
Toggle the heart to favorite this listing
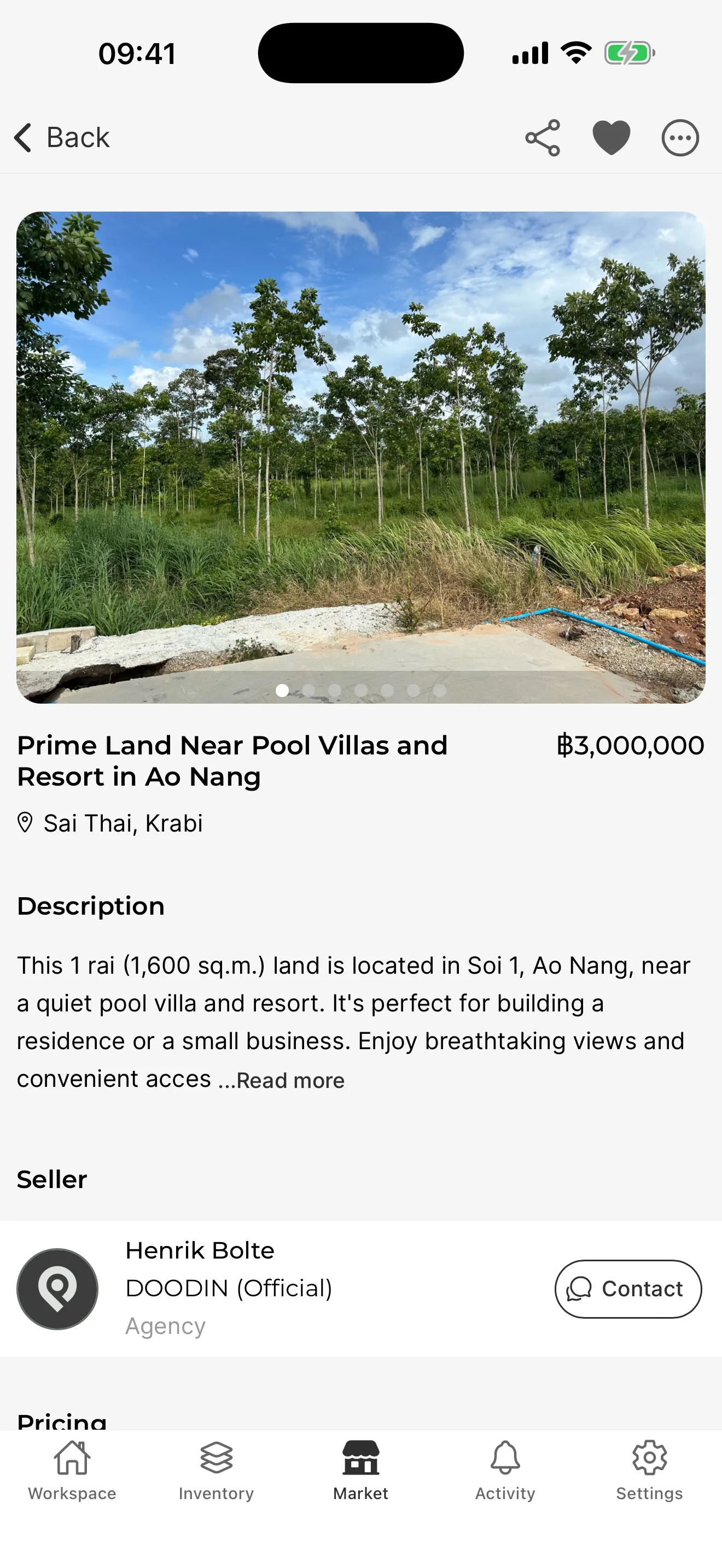(612, 137)
